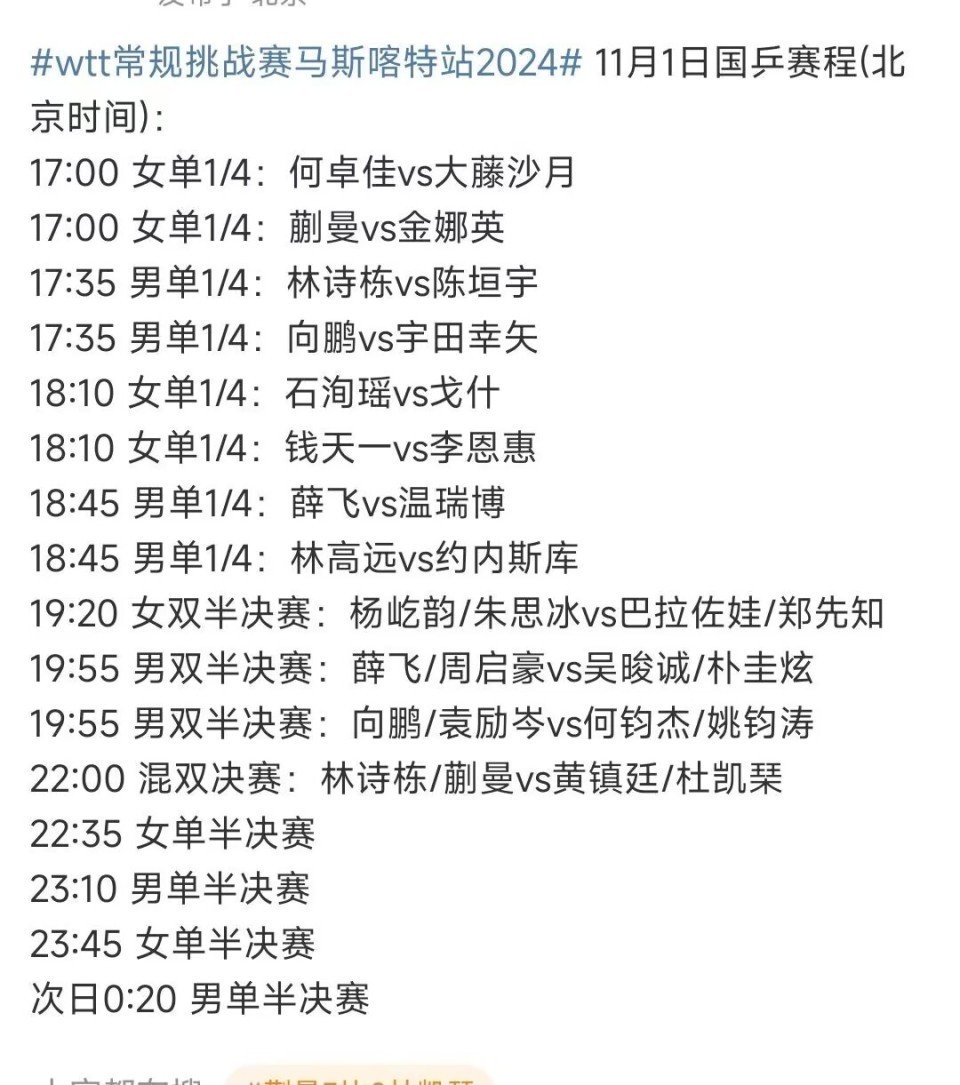Open the #wtt常规挑战赛马斯喀特站2024# hashtag link
960x1085 pixels.
coord(305,63)
